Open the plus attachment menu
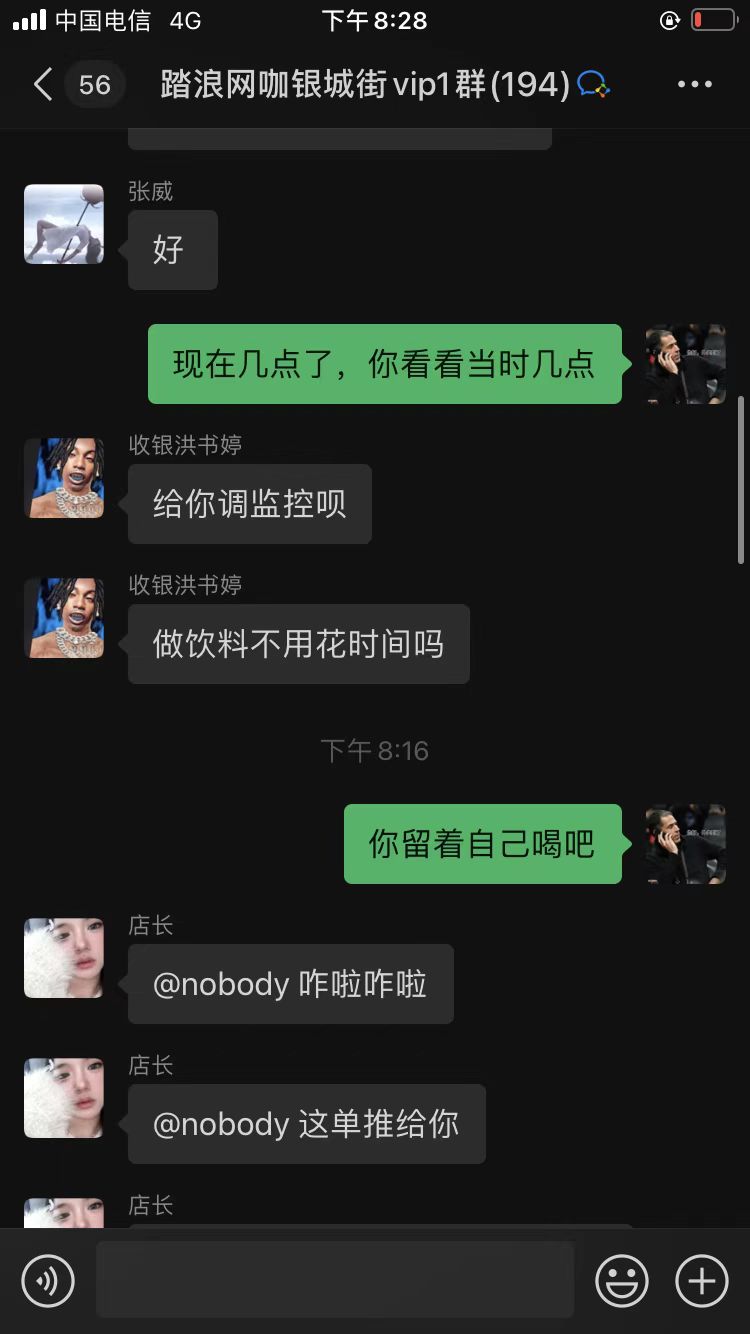Viewport: 750px width, 1334px height. 702,1280
